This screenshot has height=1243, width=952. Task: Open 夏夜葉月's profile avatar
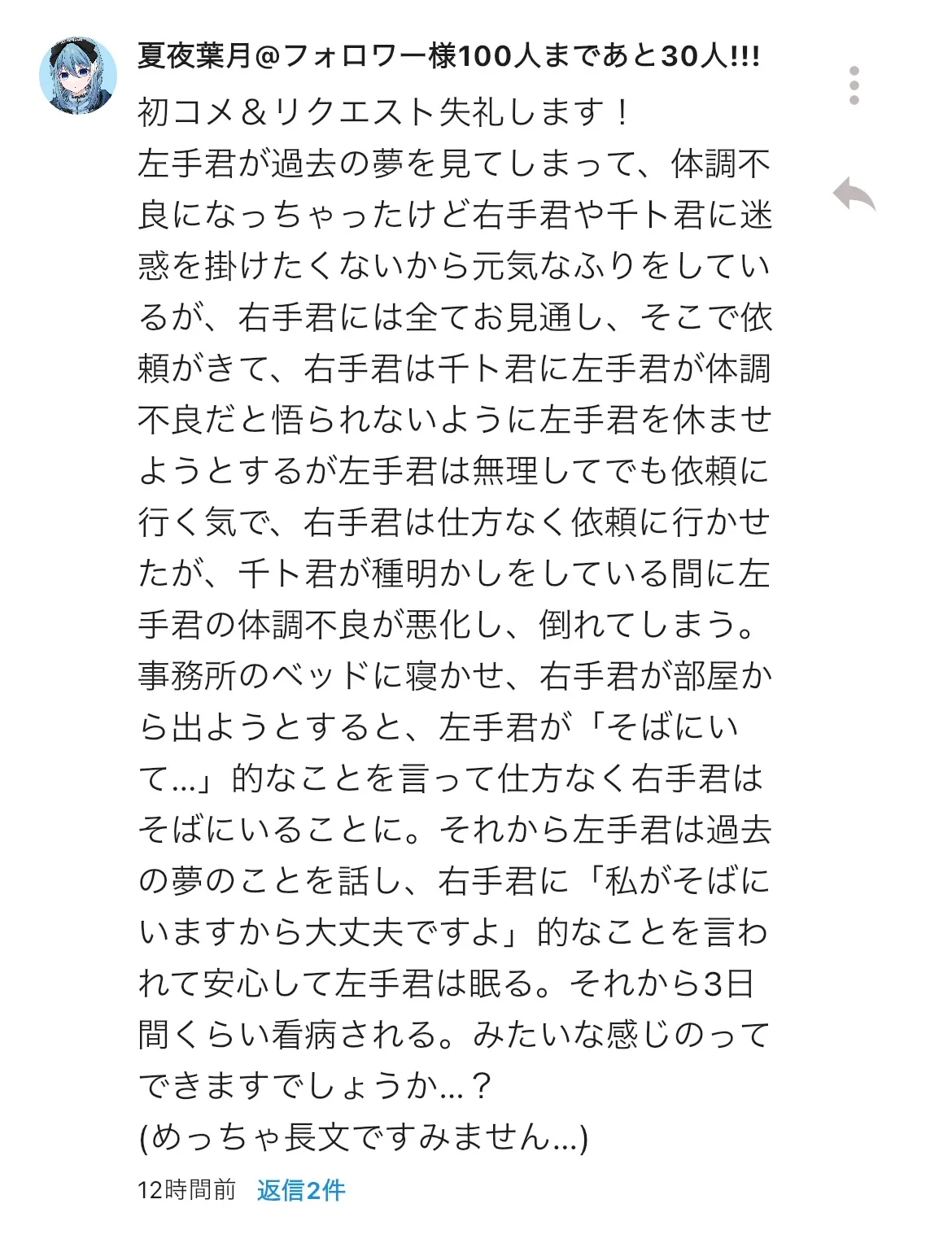click(x=78, y=76)
